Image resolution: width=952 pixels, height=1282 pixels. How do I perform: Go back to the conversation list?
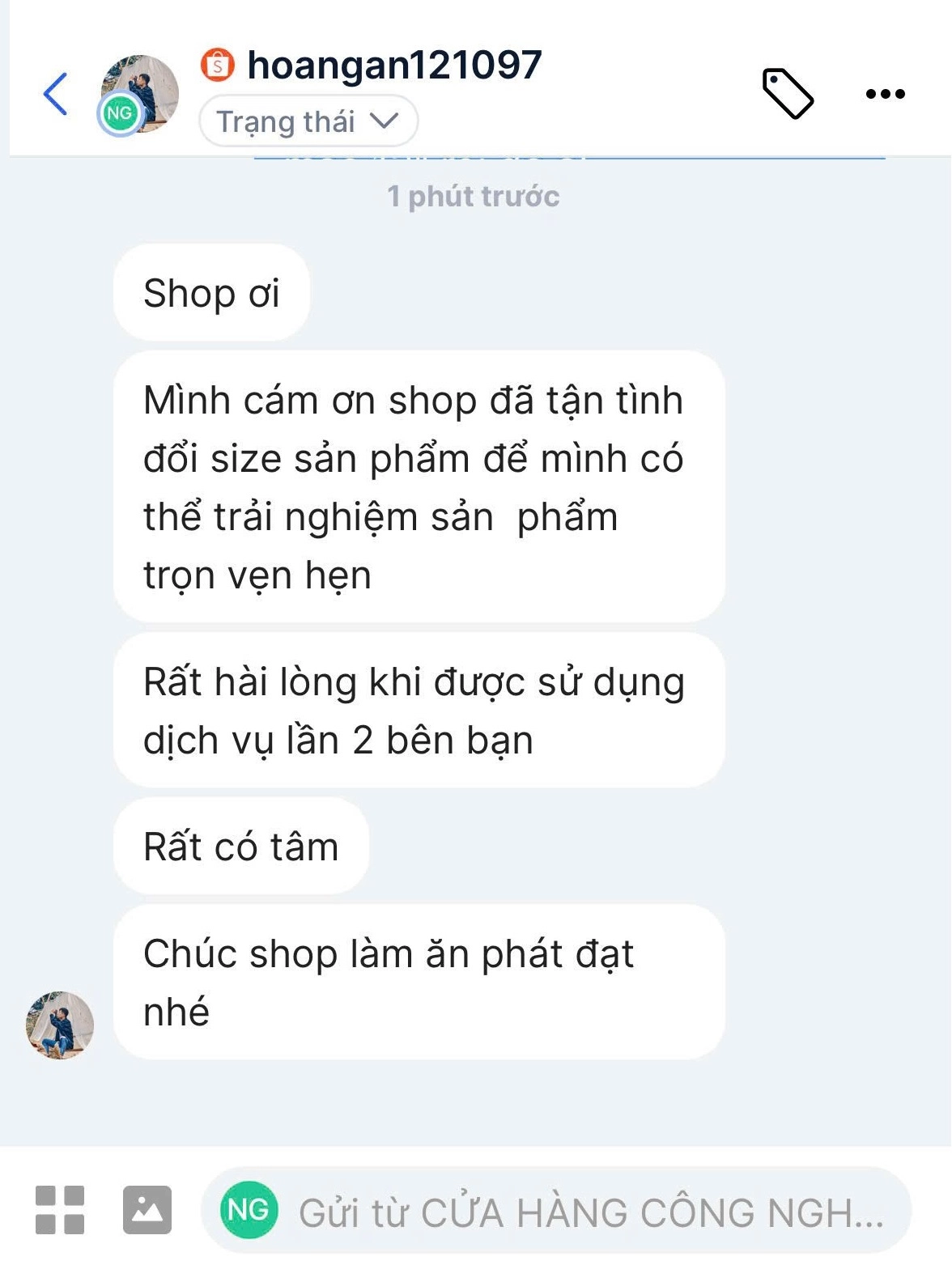click(x=55, y=94)
